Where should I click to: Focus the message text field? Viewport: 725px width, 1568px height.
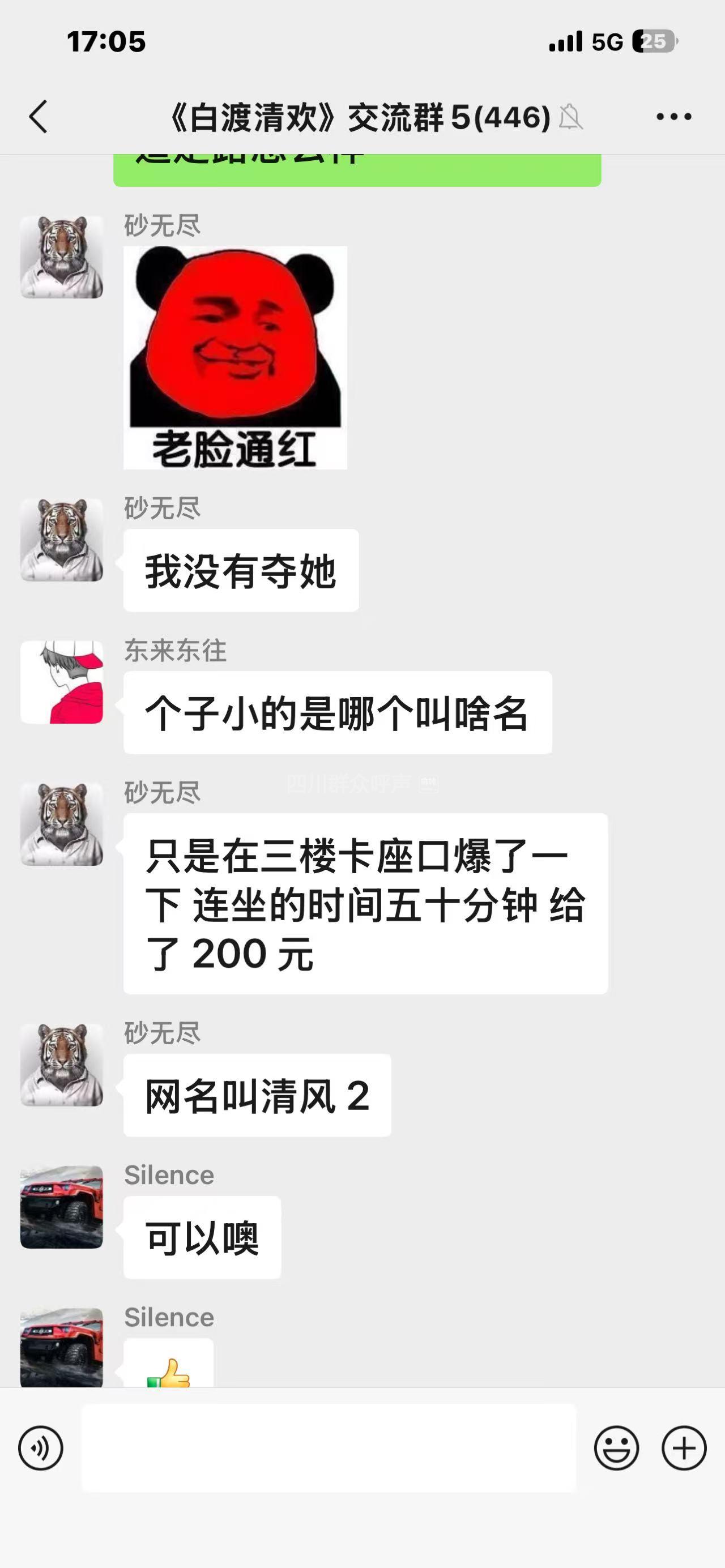[329, 1447]
